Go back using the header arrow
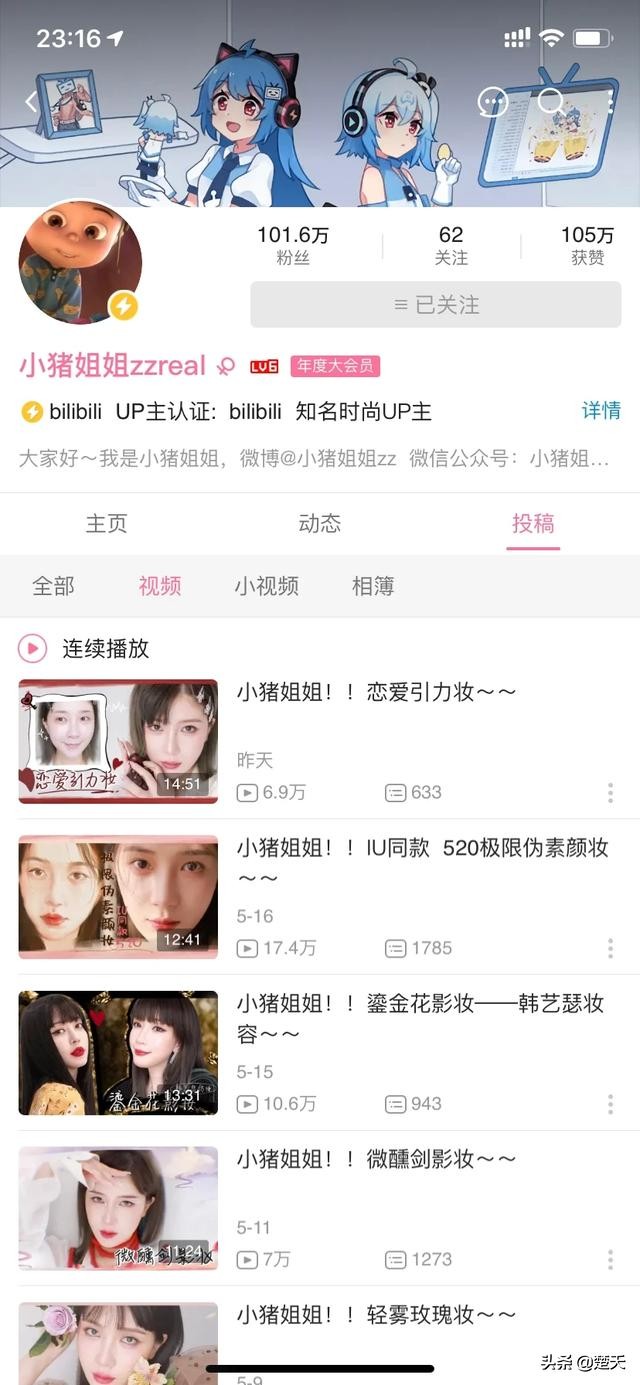The image size is (640, 1385). point(31,101)
